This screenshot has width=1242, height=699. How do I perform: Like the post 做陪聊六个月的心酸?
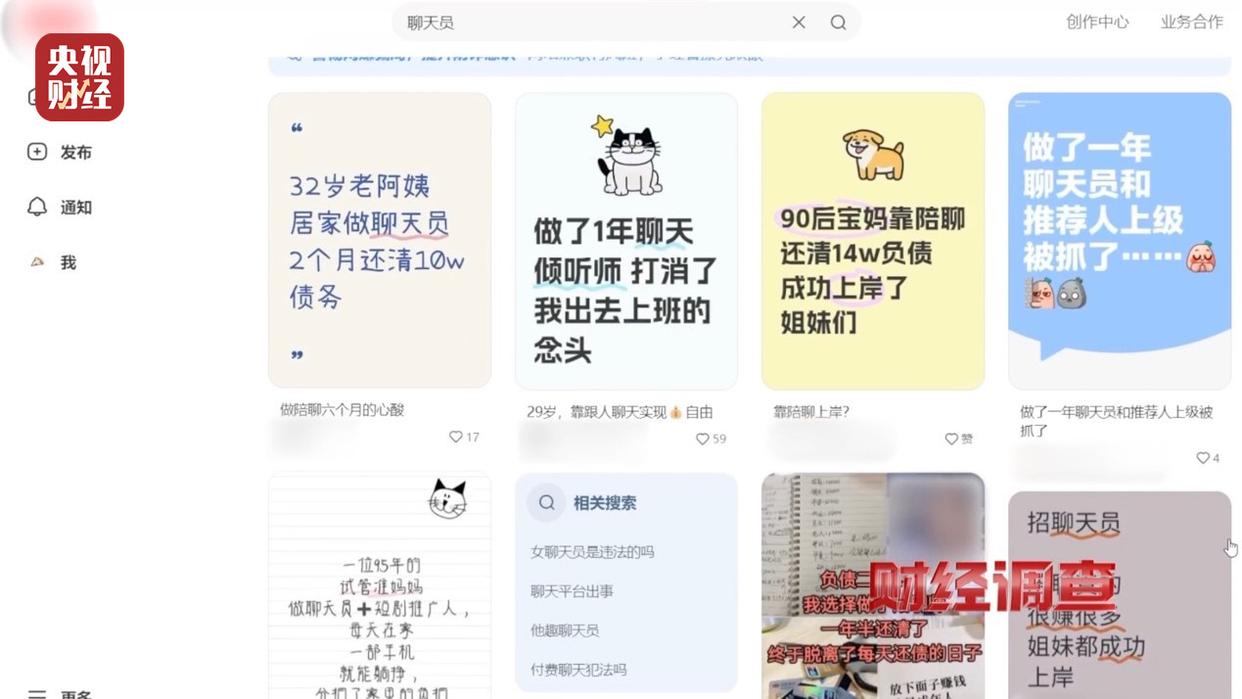point(456,437)
